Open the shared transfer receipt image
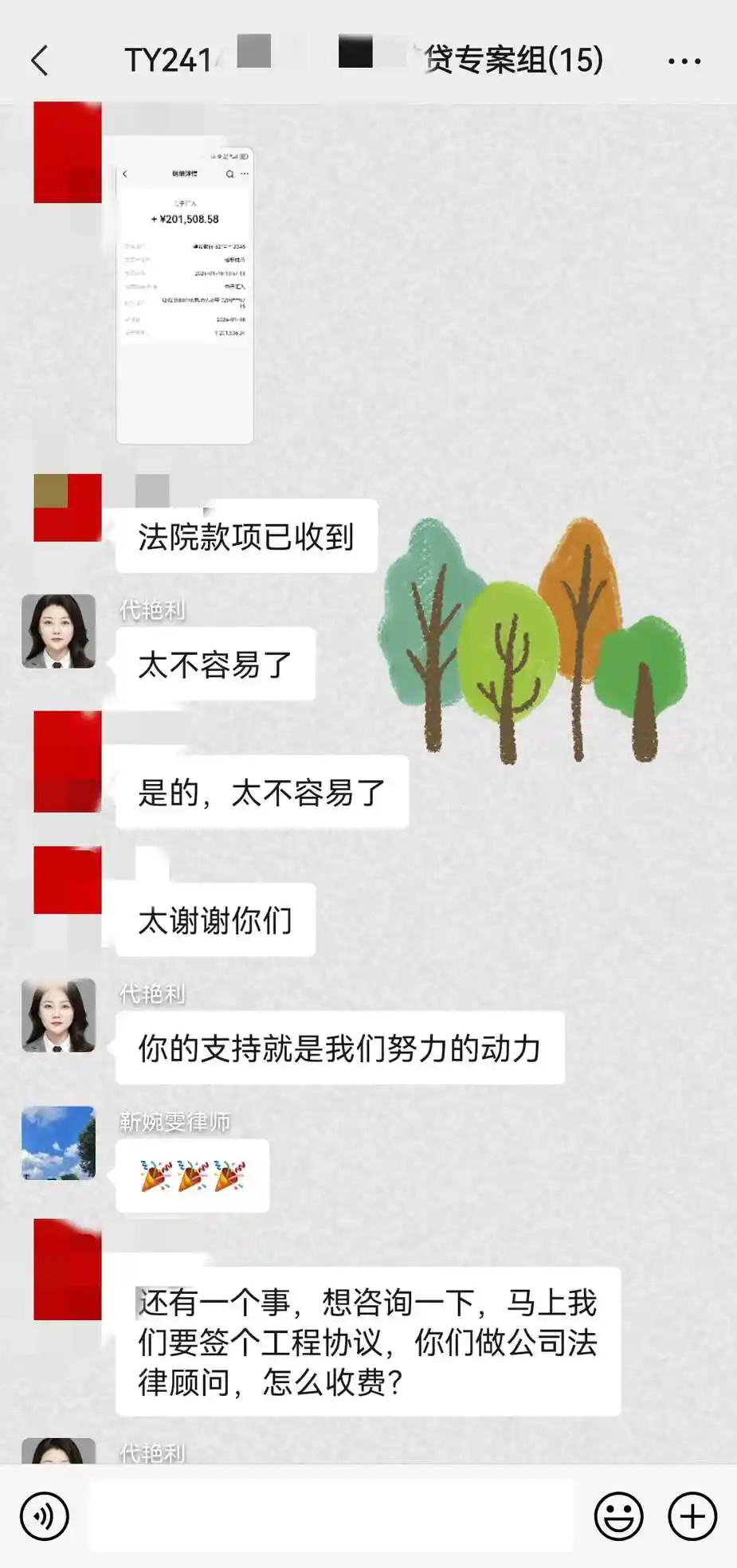Viewport: 737px width, 1568px height. click(185, 295)
